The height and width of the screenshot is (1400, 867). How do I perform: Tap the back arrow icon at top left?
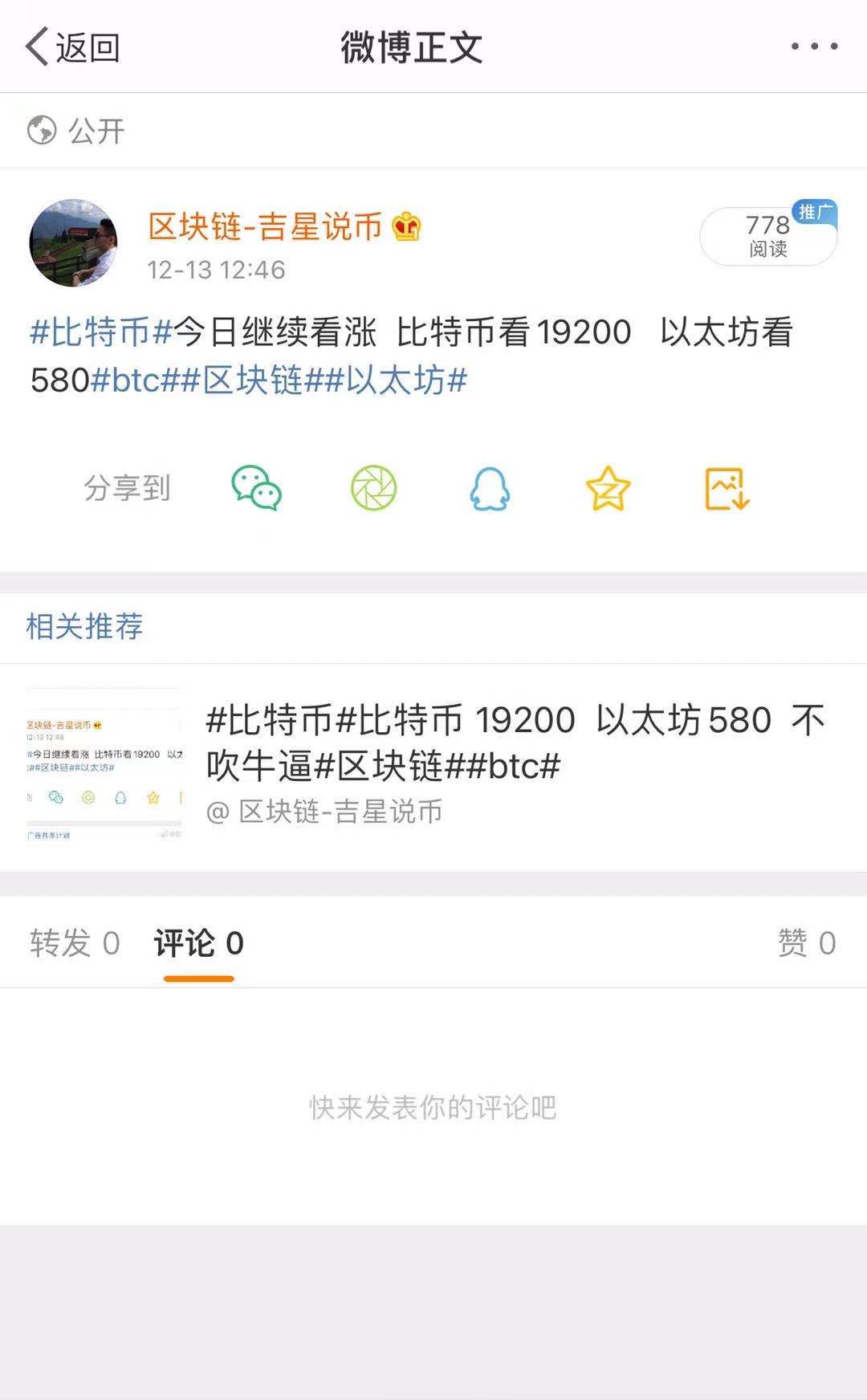click(x=34, y=47)
